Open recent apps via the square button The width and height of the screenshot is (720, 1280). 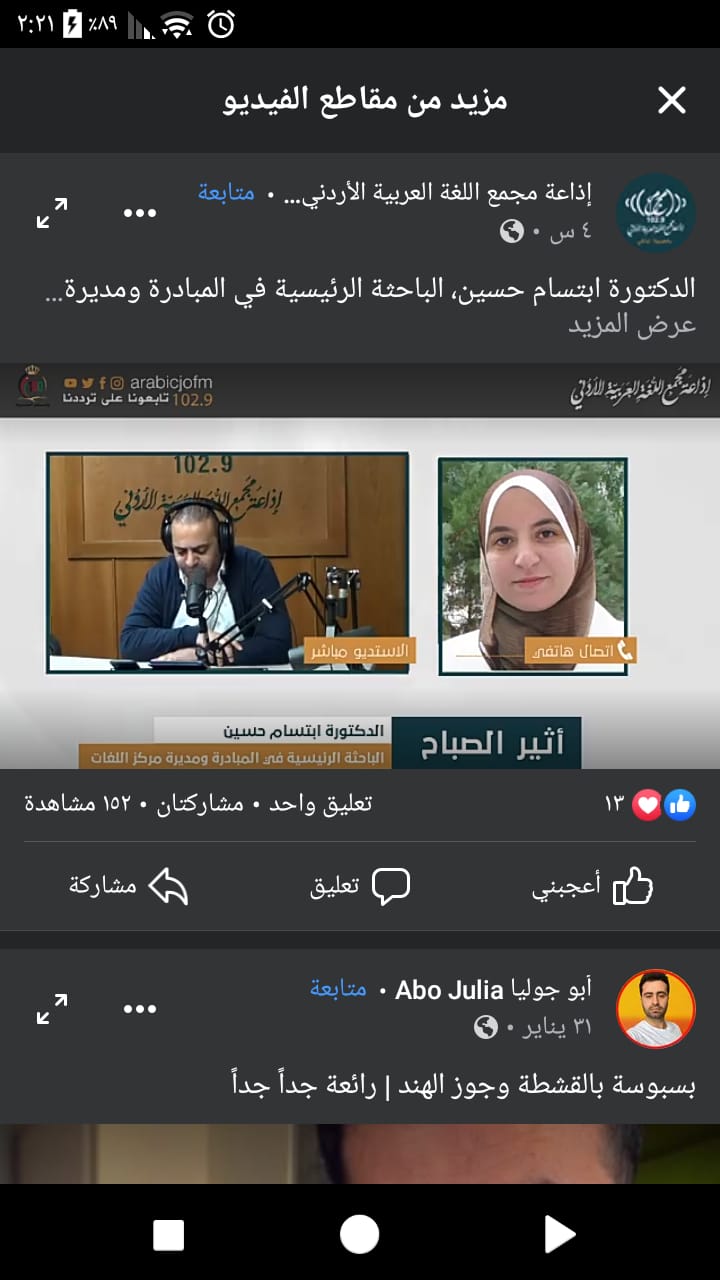click(x=168, y=1234)
